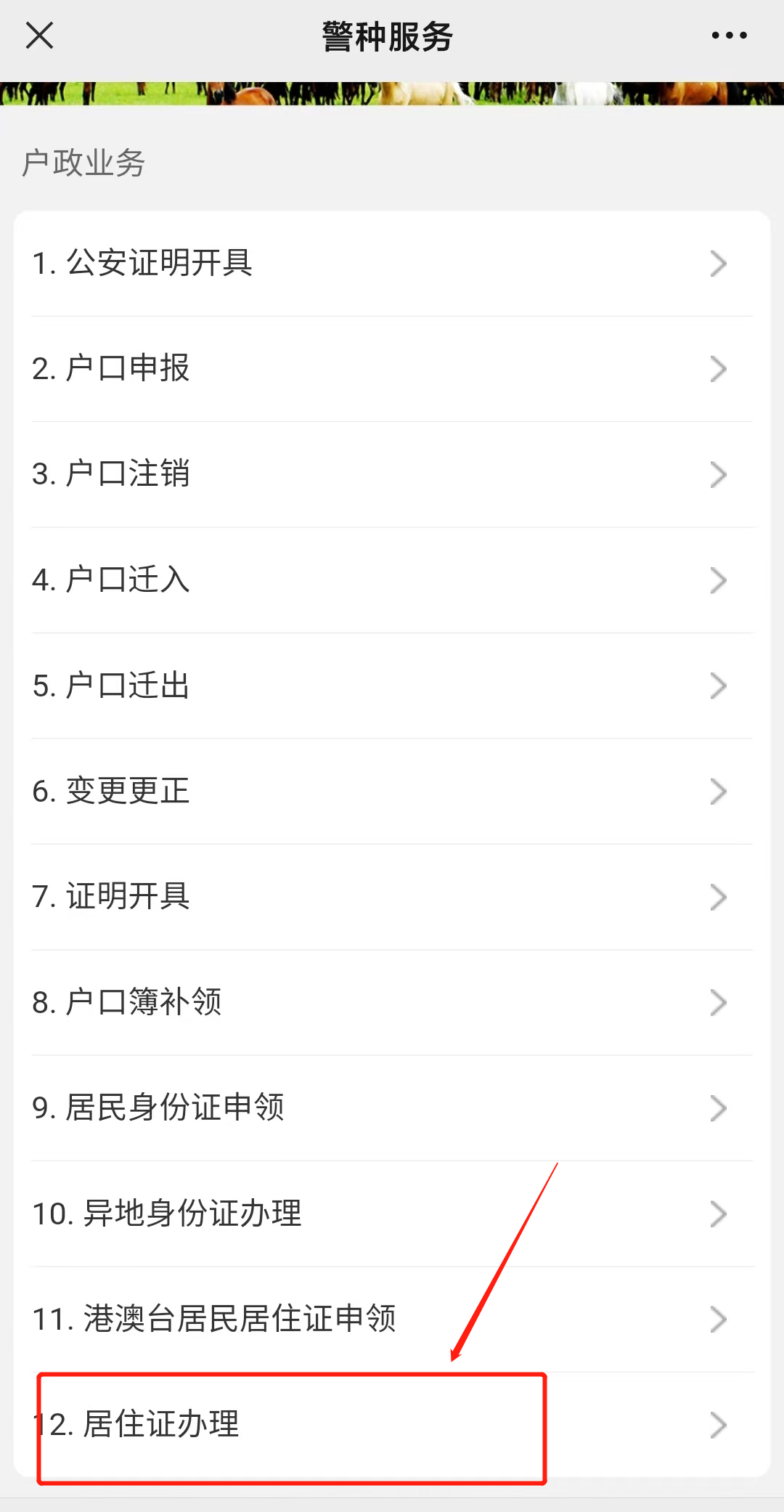Close the 警种服务 page

coord(39,36)
